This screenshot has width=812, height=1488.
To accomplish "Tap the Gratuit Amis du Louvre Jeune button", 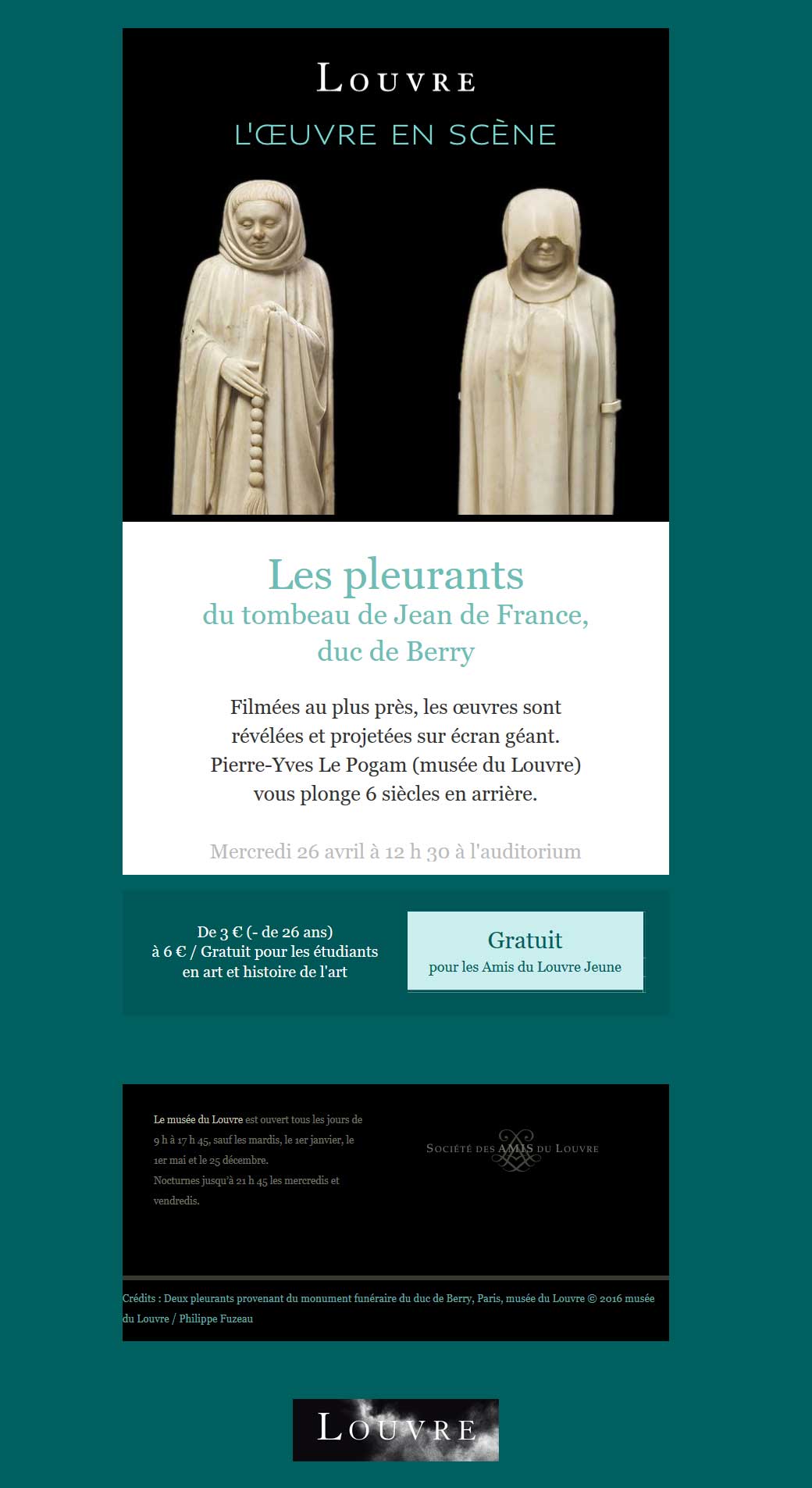I will [x=525, y=951].
